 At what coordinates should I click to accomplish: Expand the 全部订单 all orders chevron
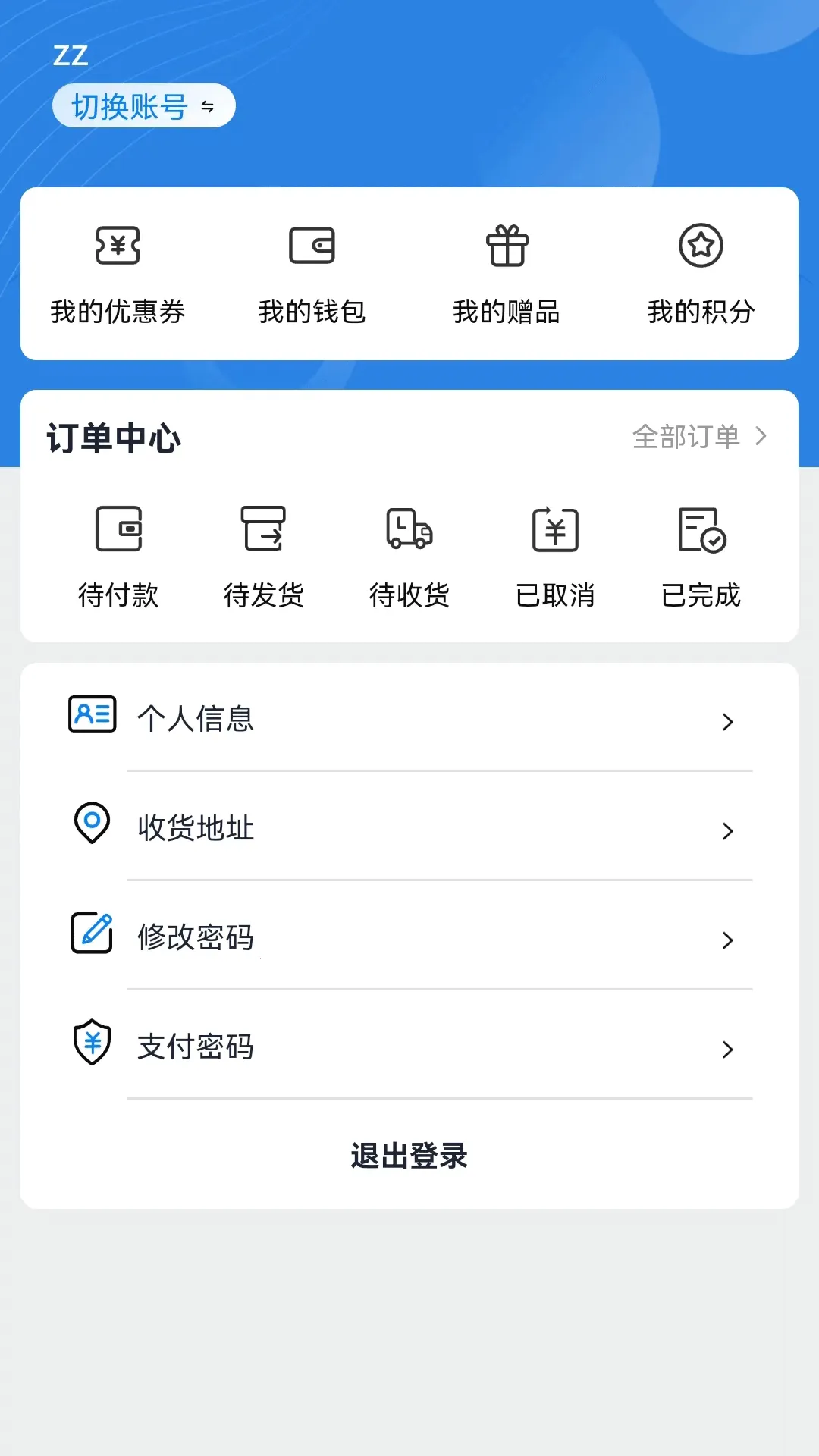pyautogui.click(x=763, y=435)
